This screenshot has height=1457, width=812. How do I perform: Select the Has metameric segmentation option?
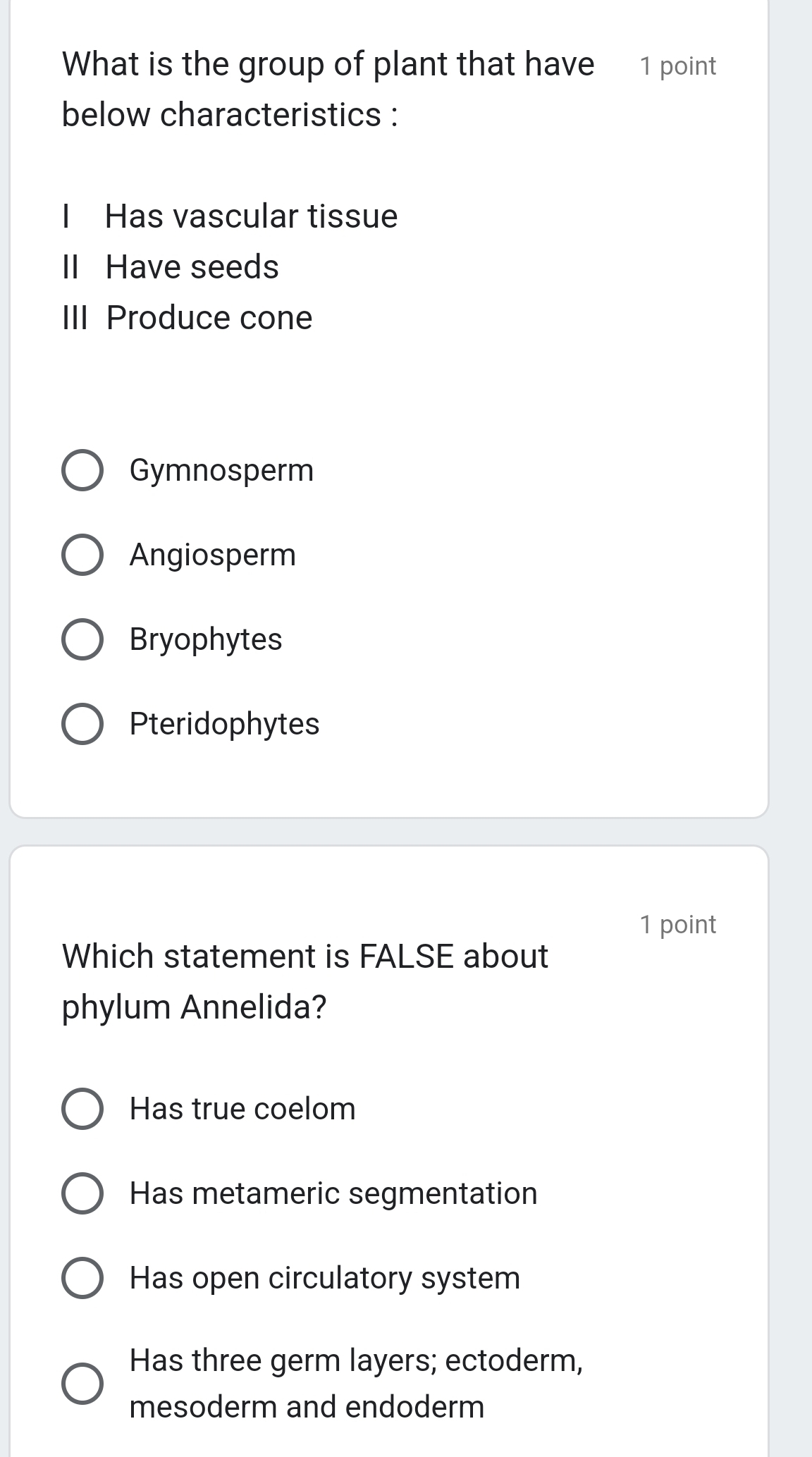pyautogui.click(x=82, y=1193)
